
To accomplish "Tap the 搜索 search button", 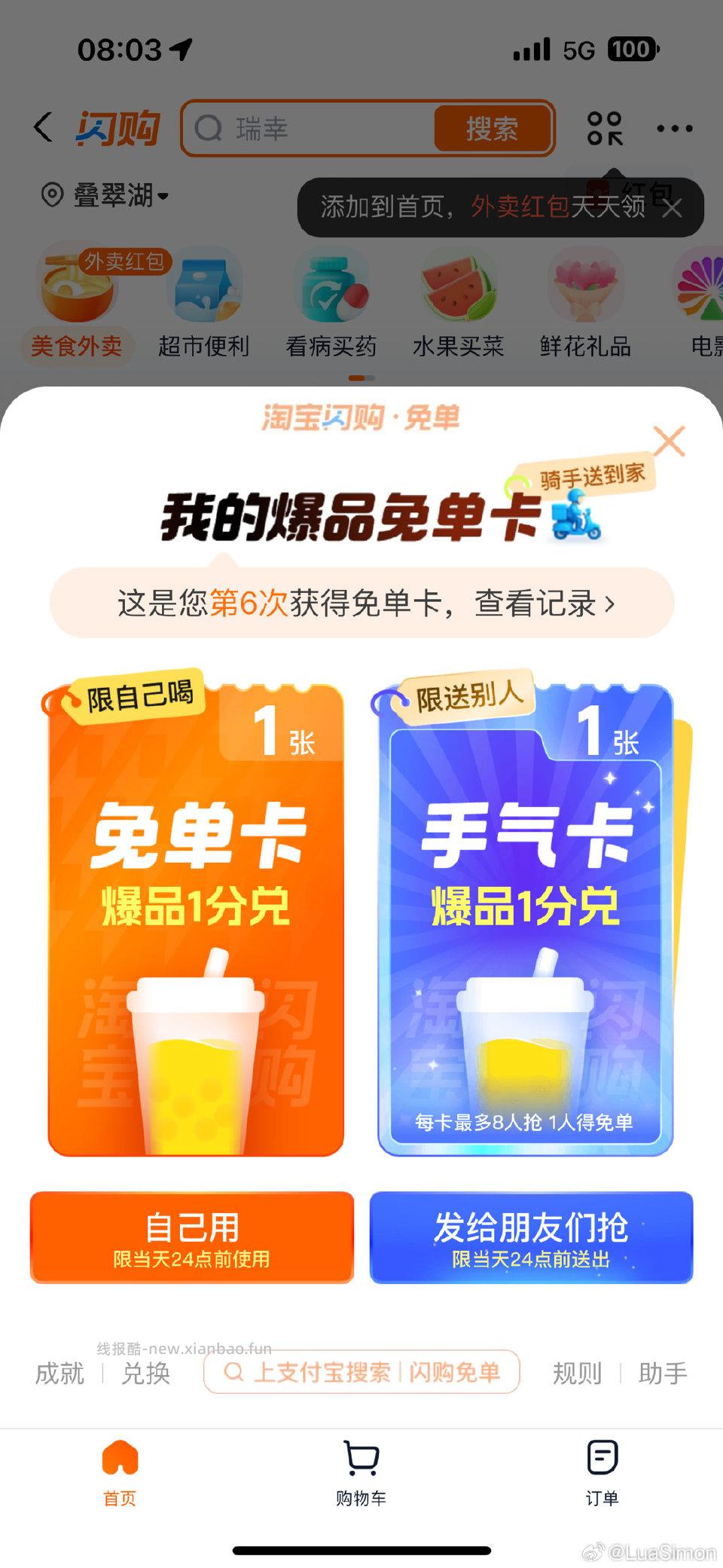I will pos(493,128).
